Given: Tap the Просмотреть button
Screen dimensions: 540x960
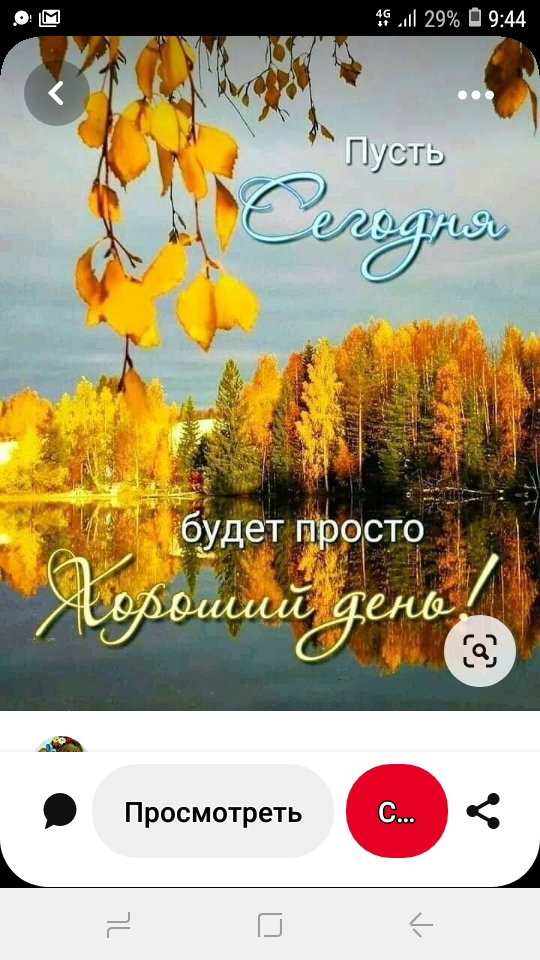Looking at the screenshot, I should (x=213, y=811).
